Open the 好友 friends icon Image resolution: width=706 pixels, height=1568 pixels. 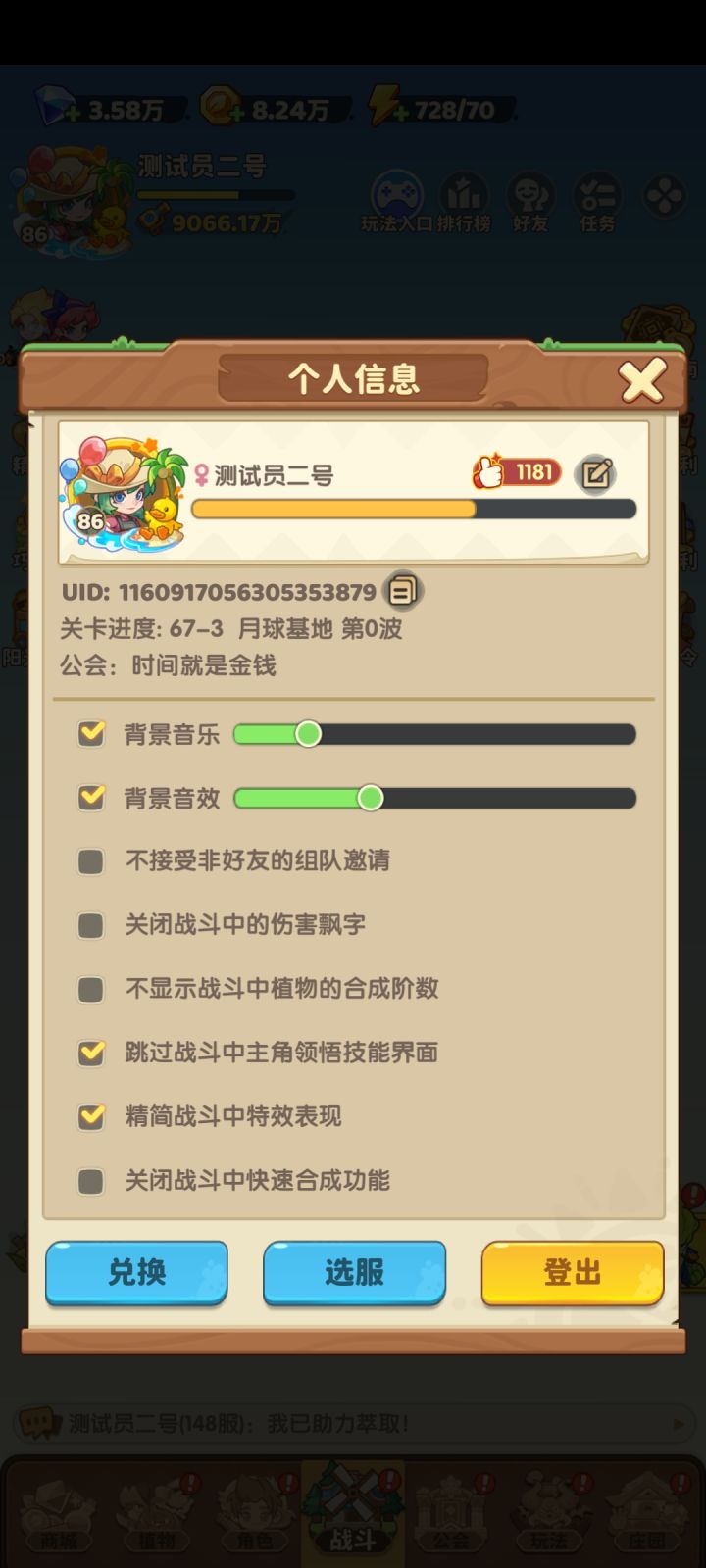click(x=530, y=196)
